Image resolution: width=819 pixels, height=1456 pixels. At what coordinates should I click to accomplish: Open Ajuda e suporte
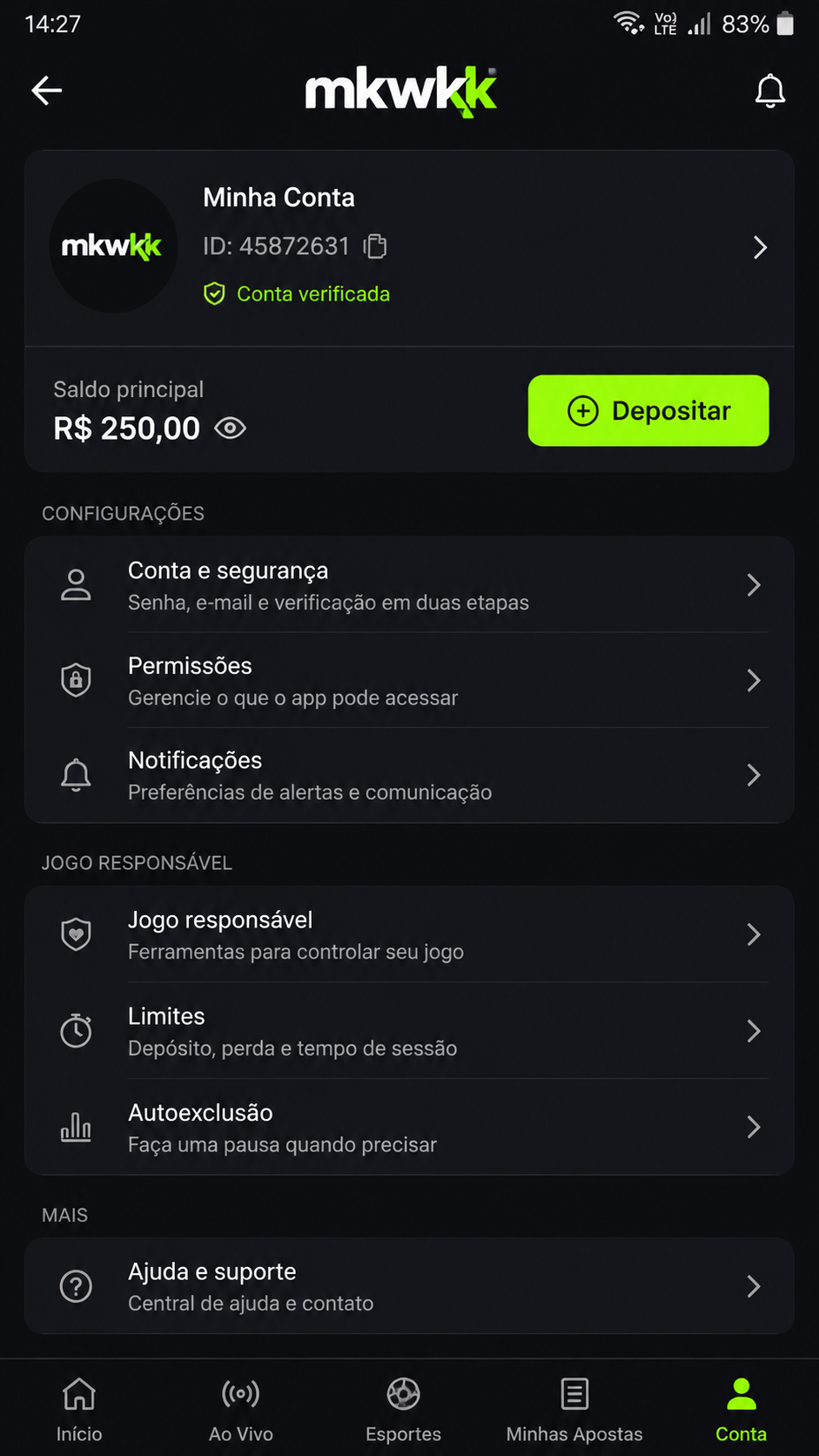(x=409, y=1286)
